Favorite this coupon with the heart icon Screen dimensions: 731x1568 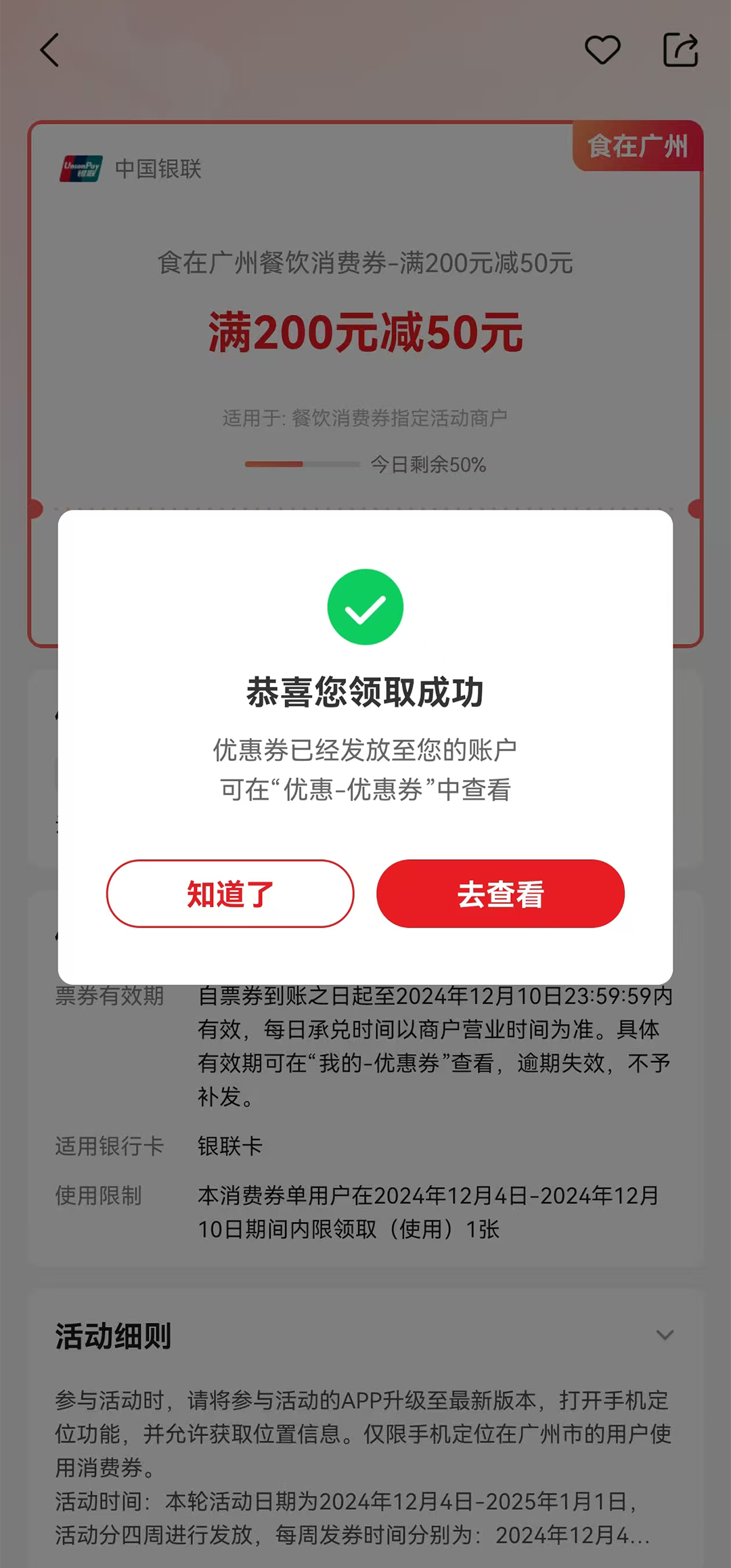[602, 50]
